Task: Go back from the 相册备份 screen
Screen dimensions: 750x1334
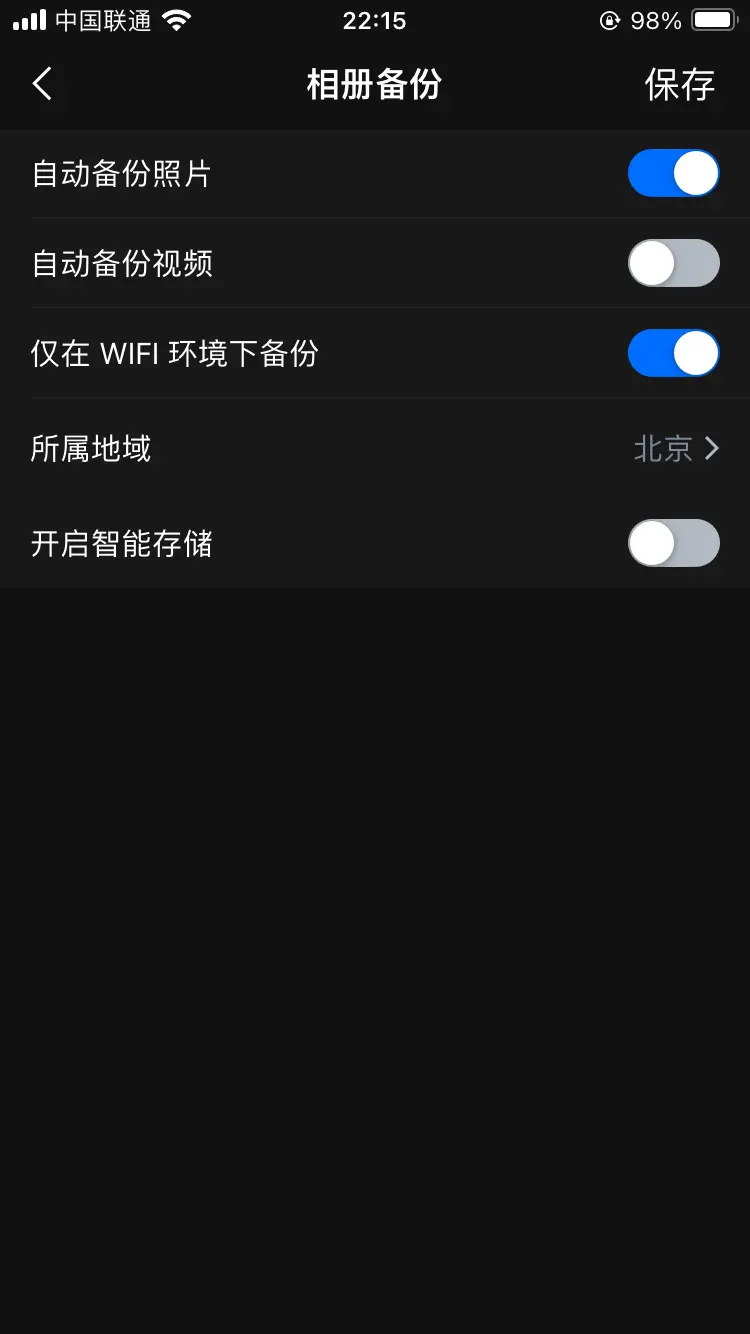Action: pyautogui.click(x=42, y=84)
